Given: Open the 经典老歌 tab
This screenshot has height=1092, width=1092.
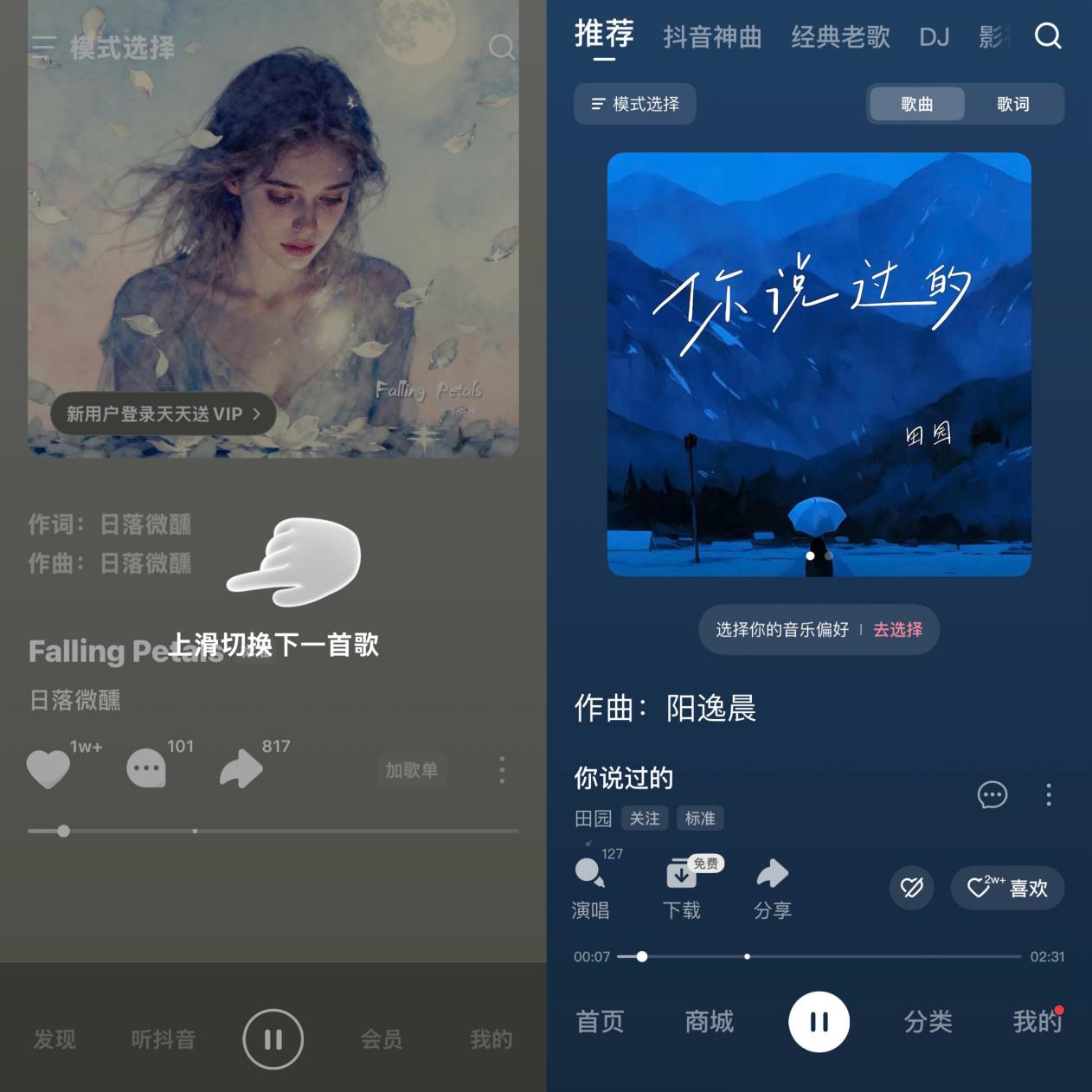Looking at the screenshot, I should click(x=840, y=36).
